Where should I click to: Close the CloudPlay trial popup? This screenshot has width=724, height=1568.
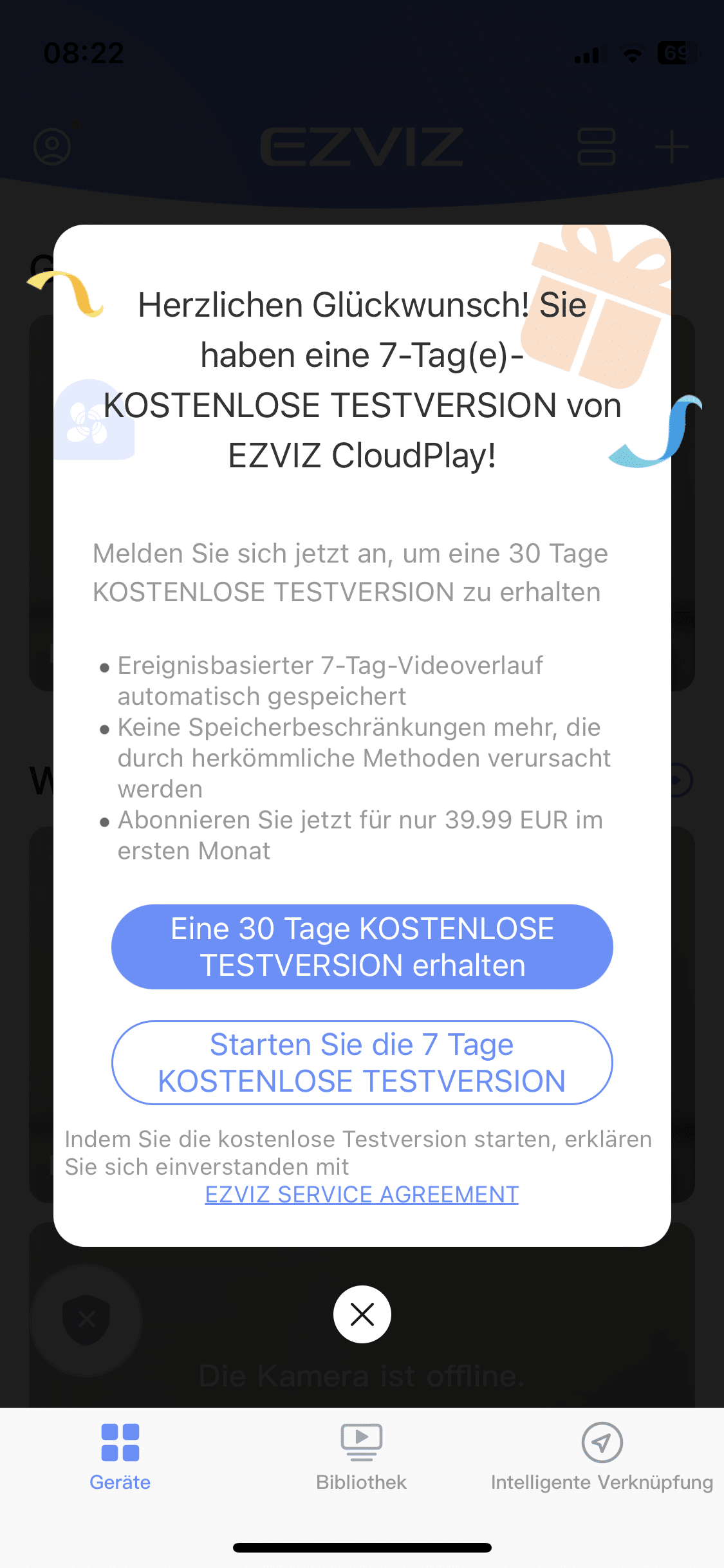[362, 1314]
